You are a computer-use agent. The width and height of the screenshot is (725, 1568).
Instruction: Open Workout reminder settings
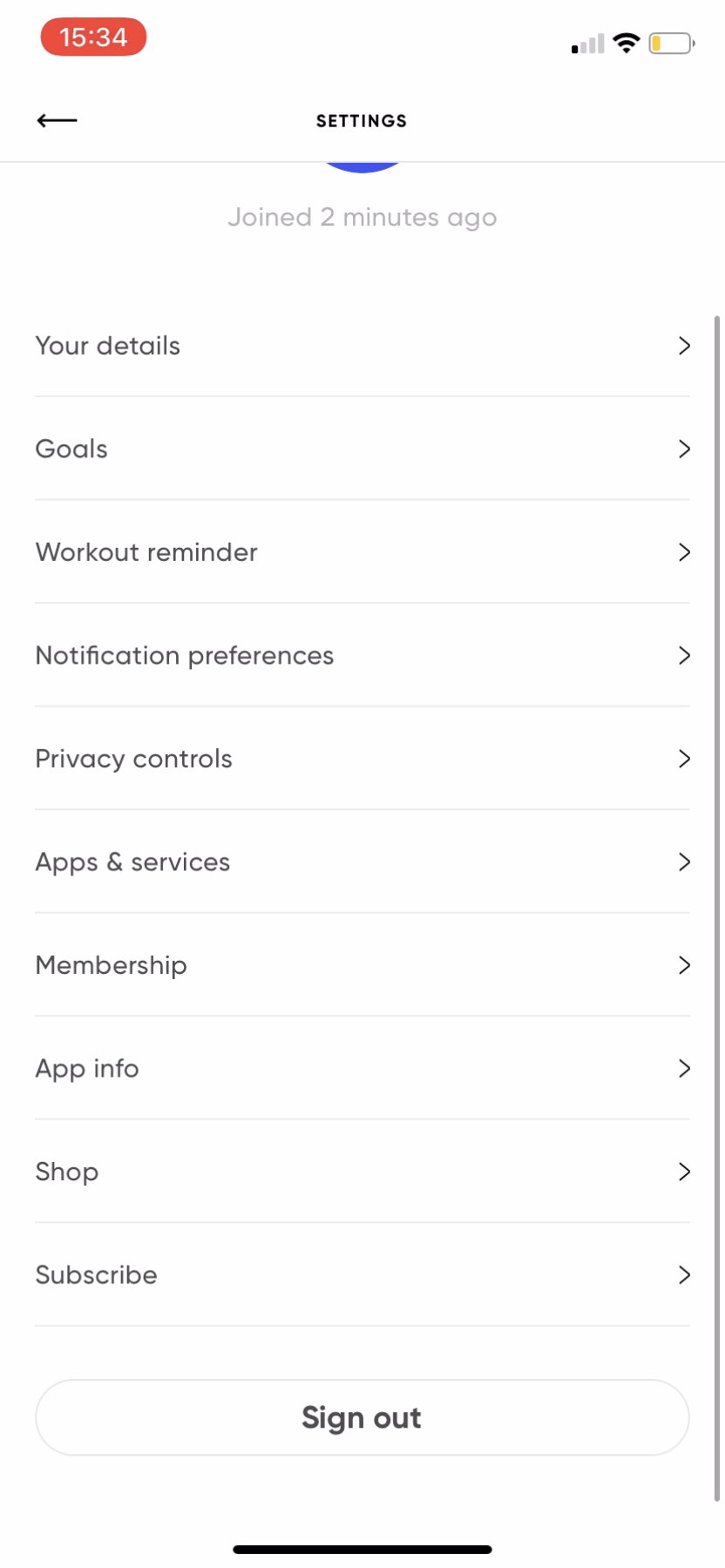click(146, 552)
